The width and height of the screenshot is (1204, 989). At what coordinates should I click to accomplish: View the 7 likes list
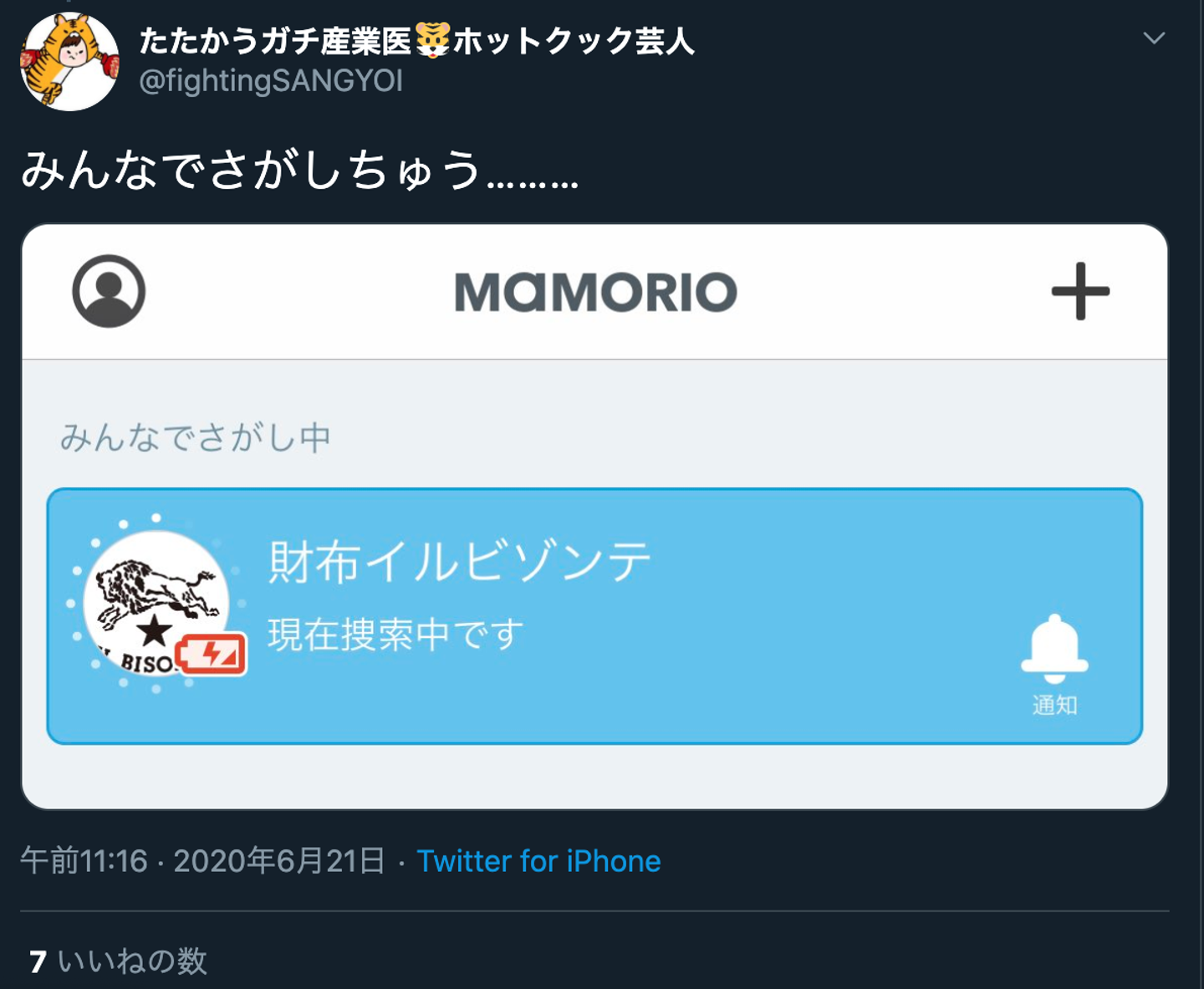[118, 961]
